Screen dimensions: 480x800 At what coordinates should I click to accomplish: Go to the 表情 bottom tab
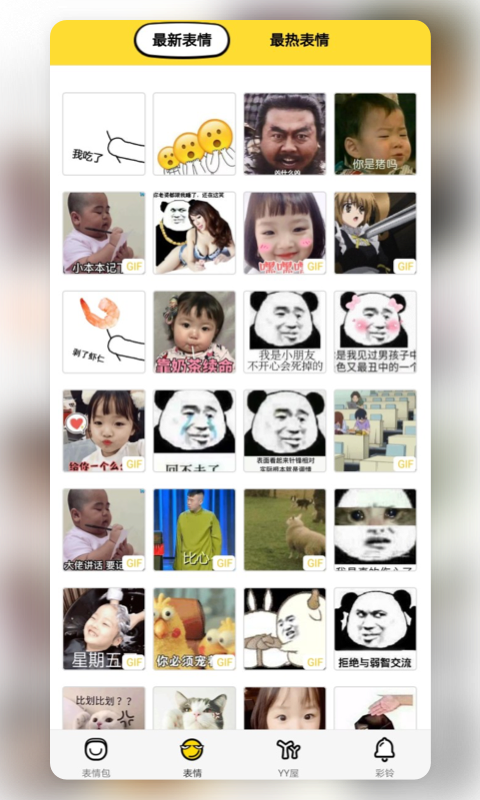pos(192,758)
